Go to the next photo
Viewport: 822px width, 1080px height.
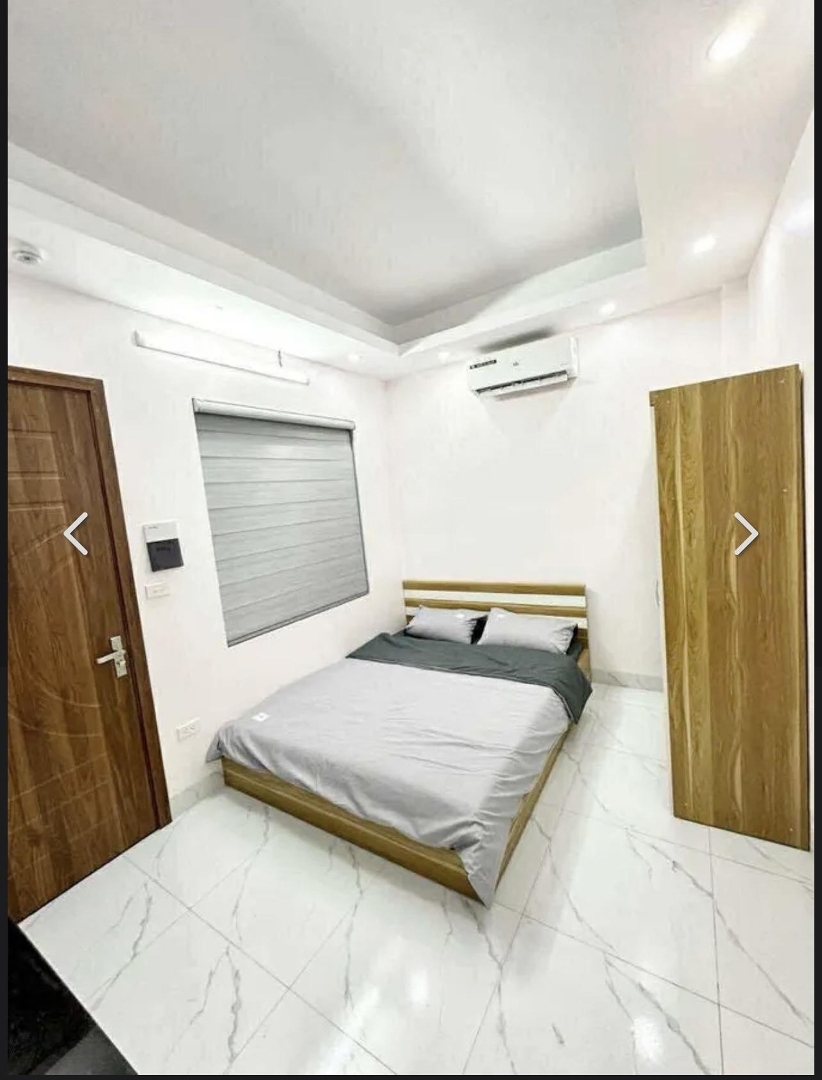tap(746, 533)
